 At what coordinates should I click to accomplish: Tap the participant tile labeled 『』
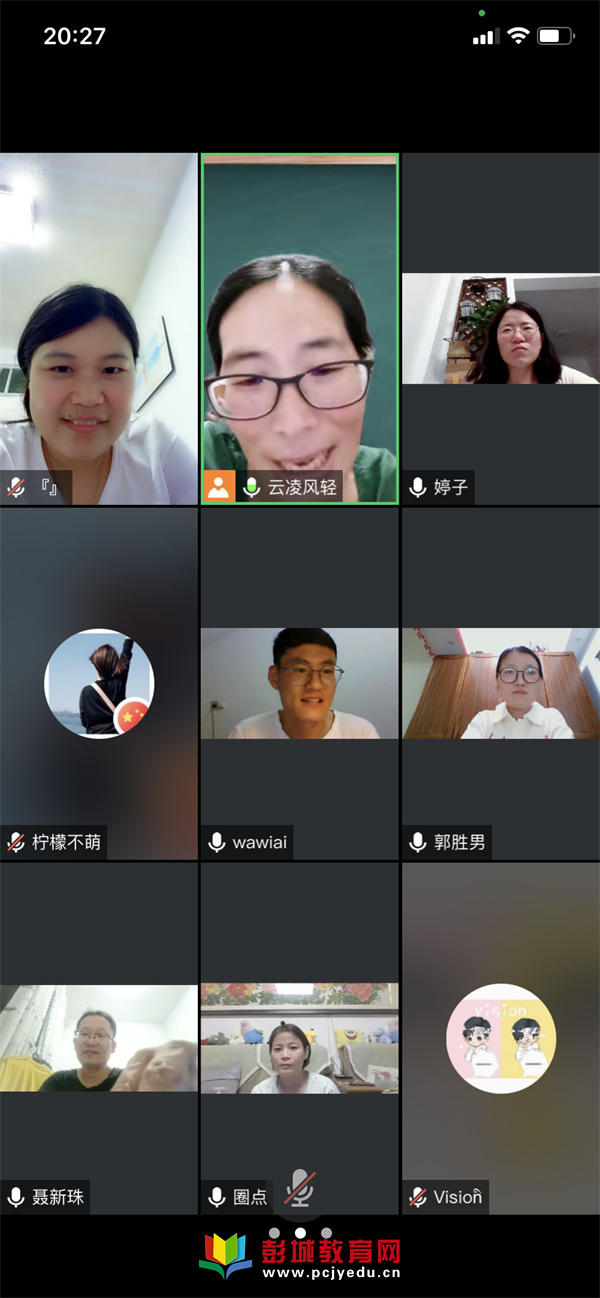point(99,328)
